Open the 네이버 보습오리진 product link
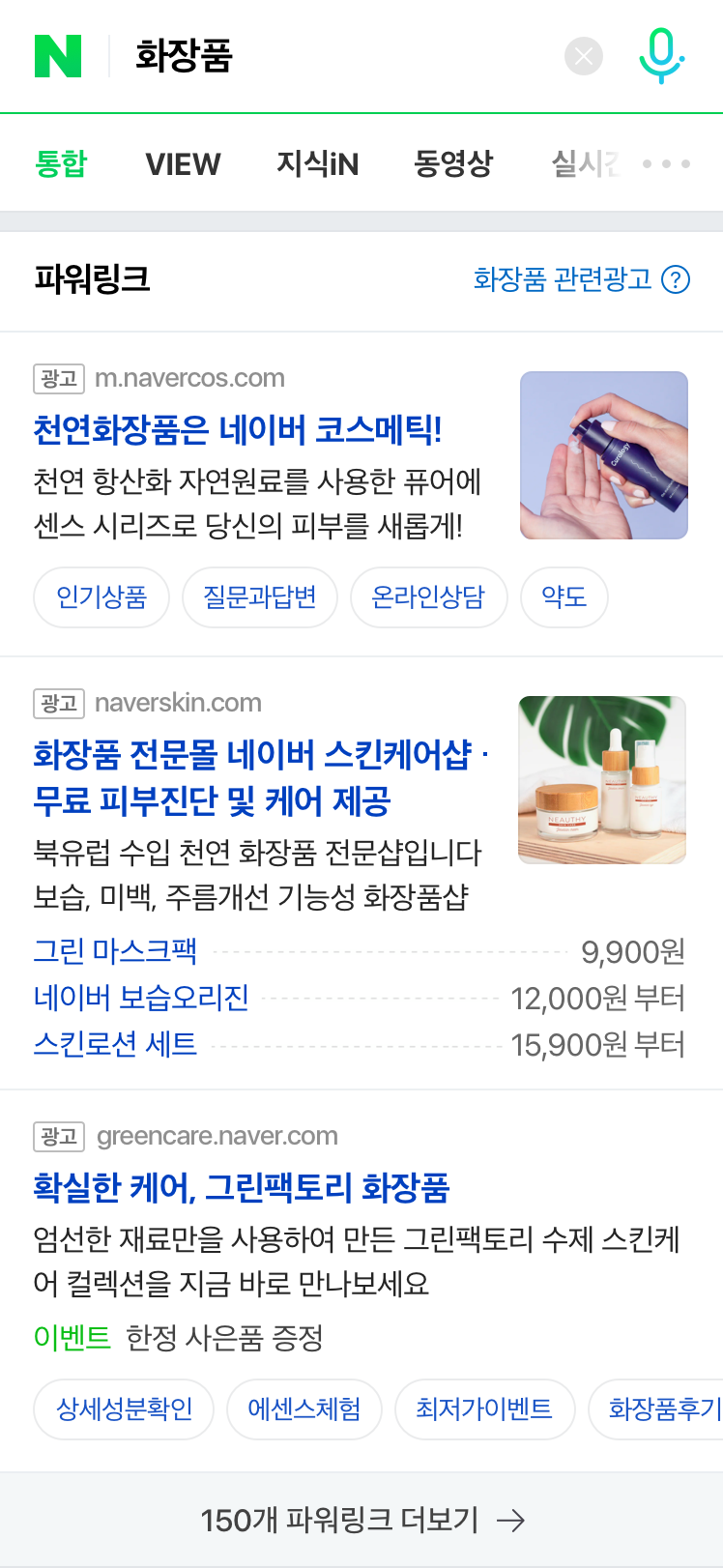 [x=141, y=998]
